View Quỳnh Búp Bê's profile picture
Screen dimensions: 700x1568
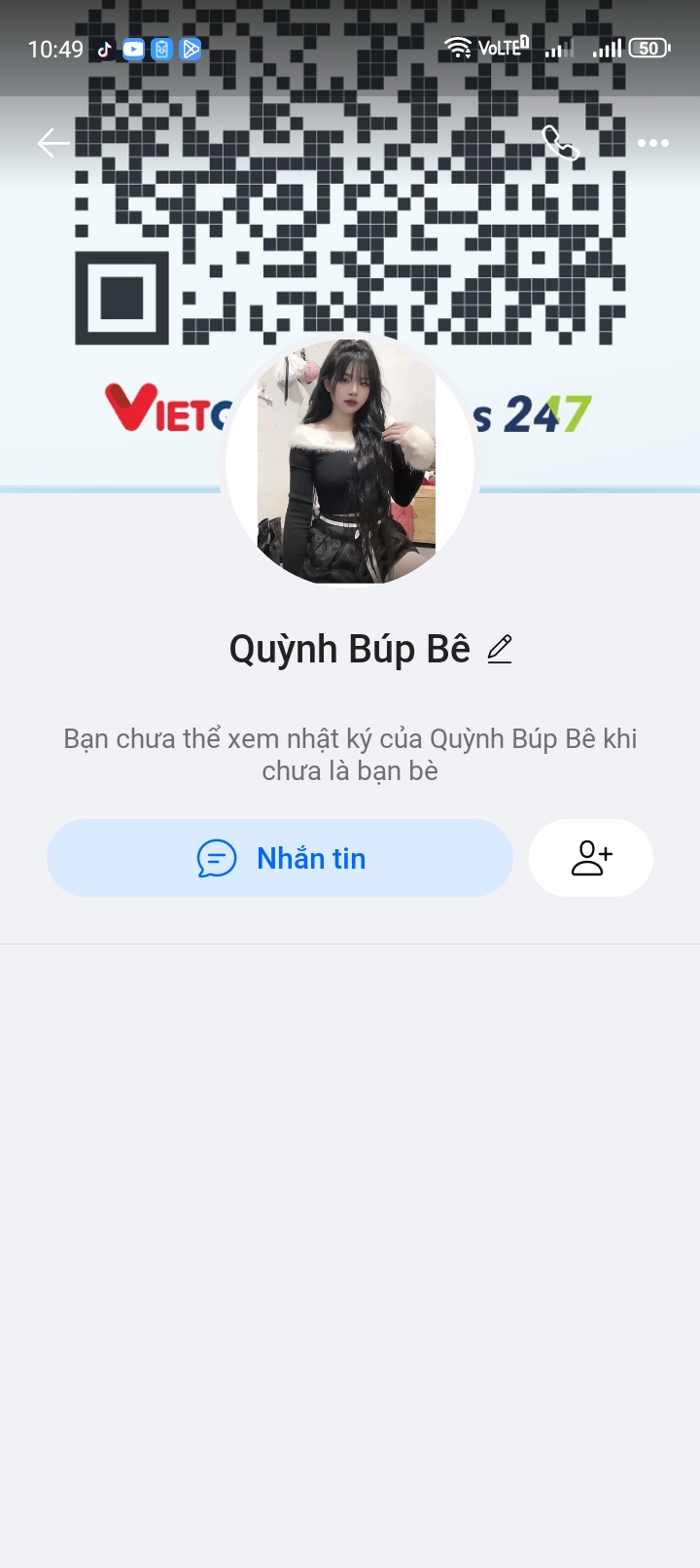pos(349,462)
